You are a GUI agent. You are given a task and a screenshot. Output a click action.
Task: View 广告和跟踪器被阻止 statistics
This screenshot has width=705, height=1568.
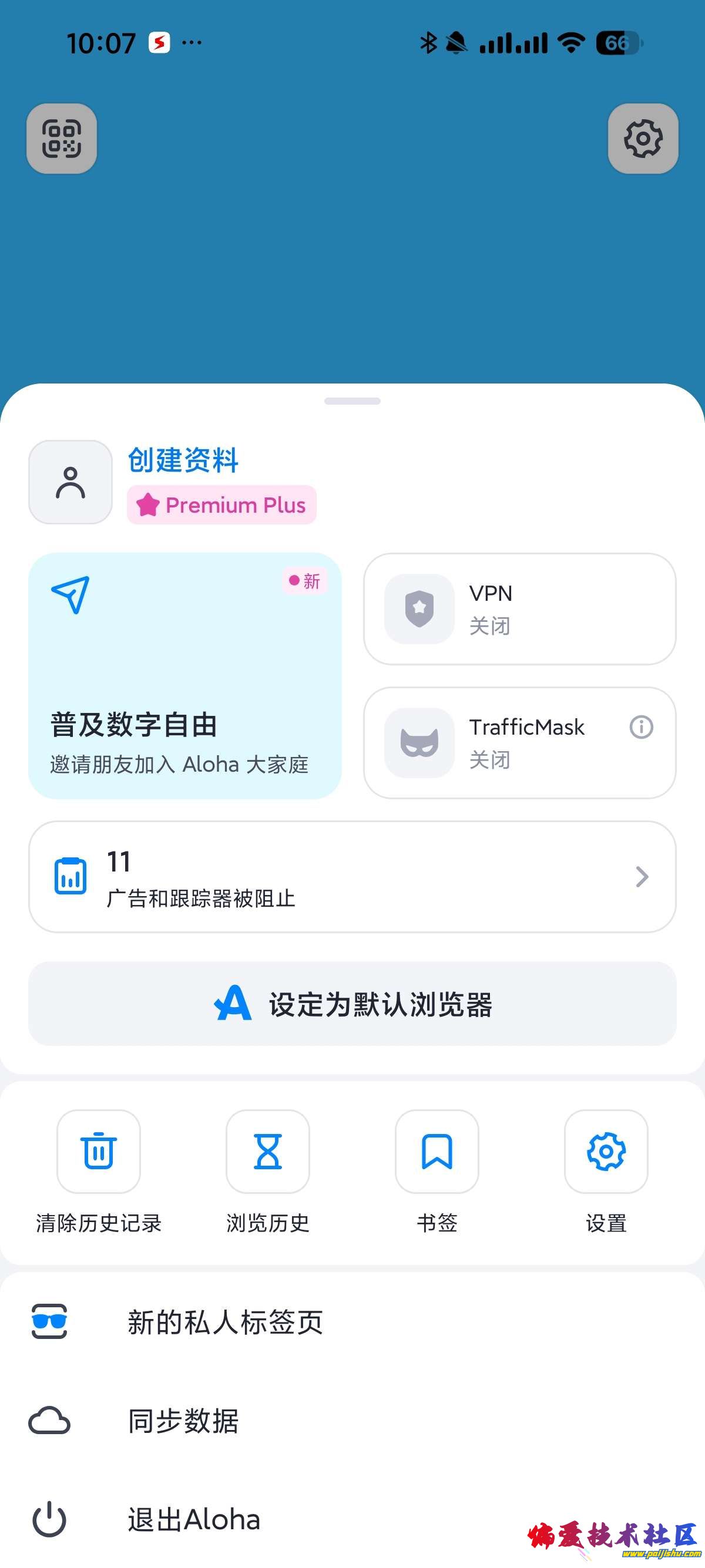(x=352, y=877)
